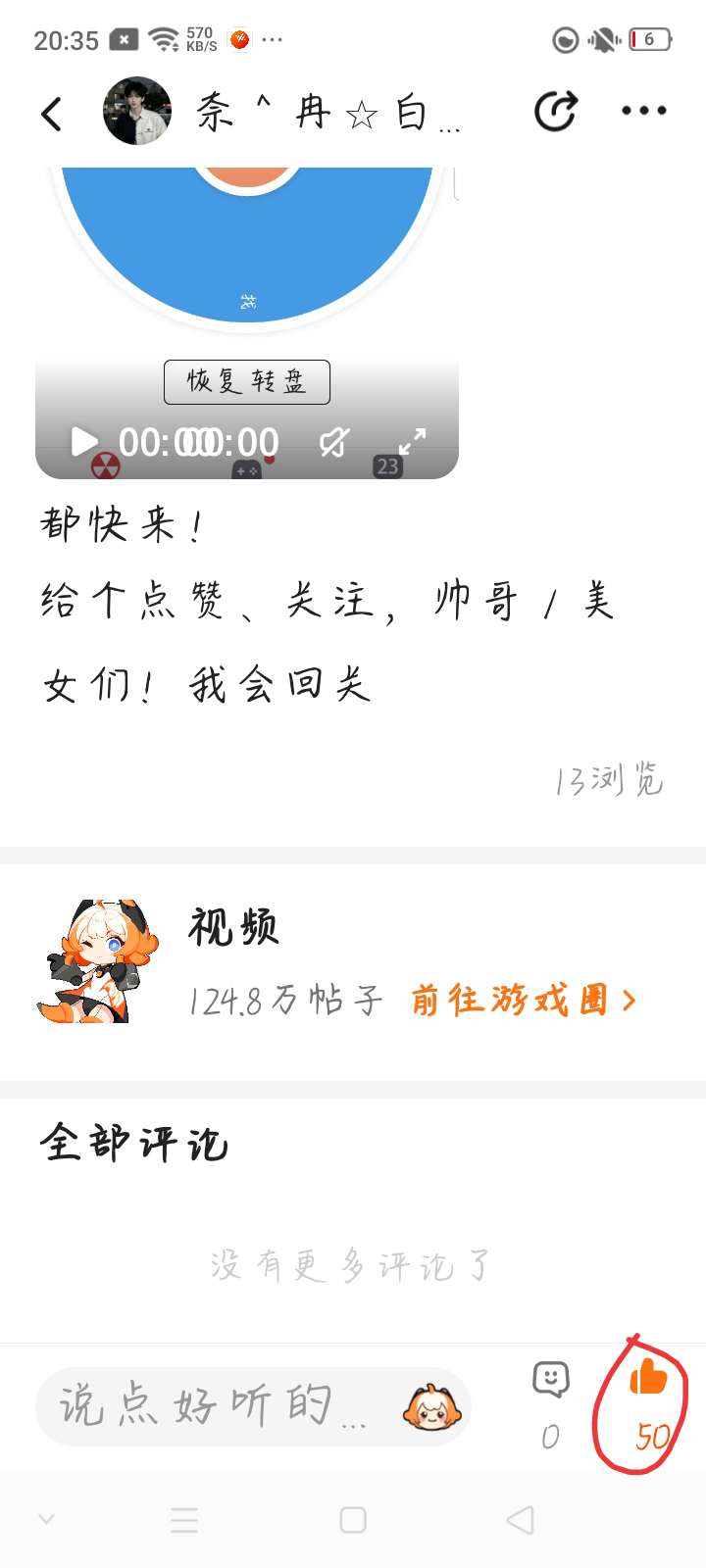
Task: Go back using the top arrow
Action: (x=52, y=114)
